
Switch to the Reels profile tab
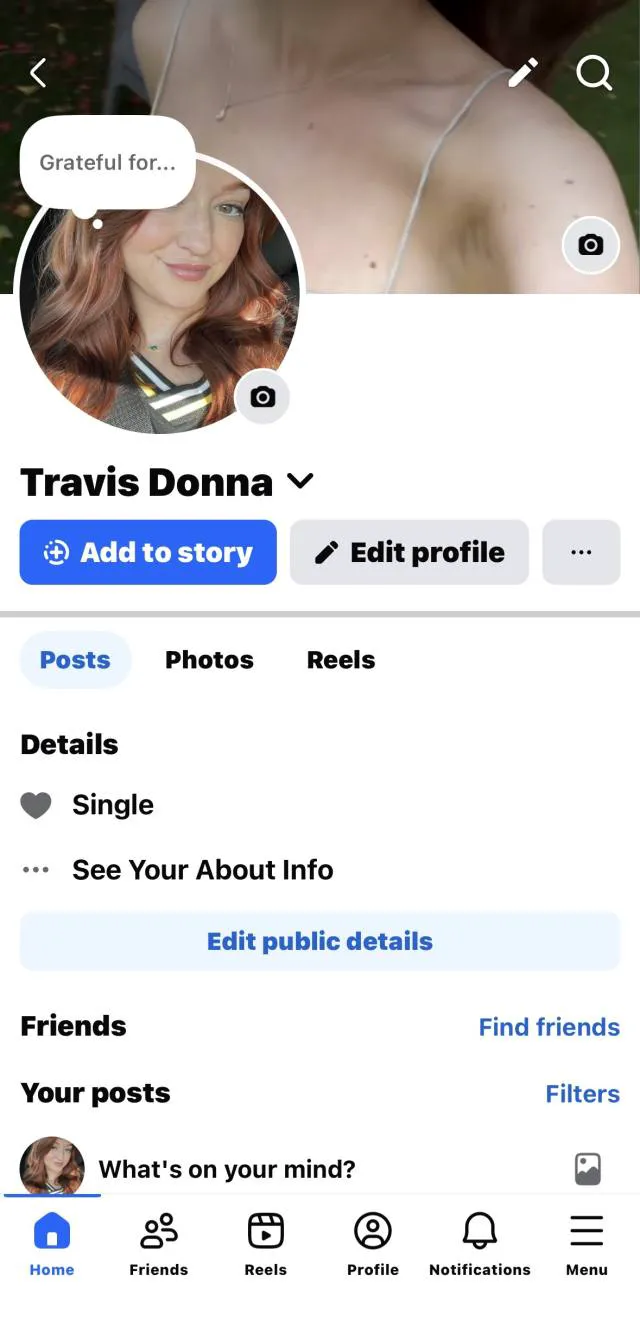point(341,660)
